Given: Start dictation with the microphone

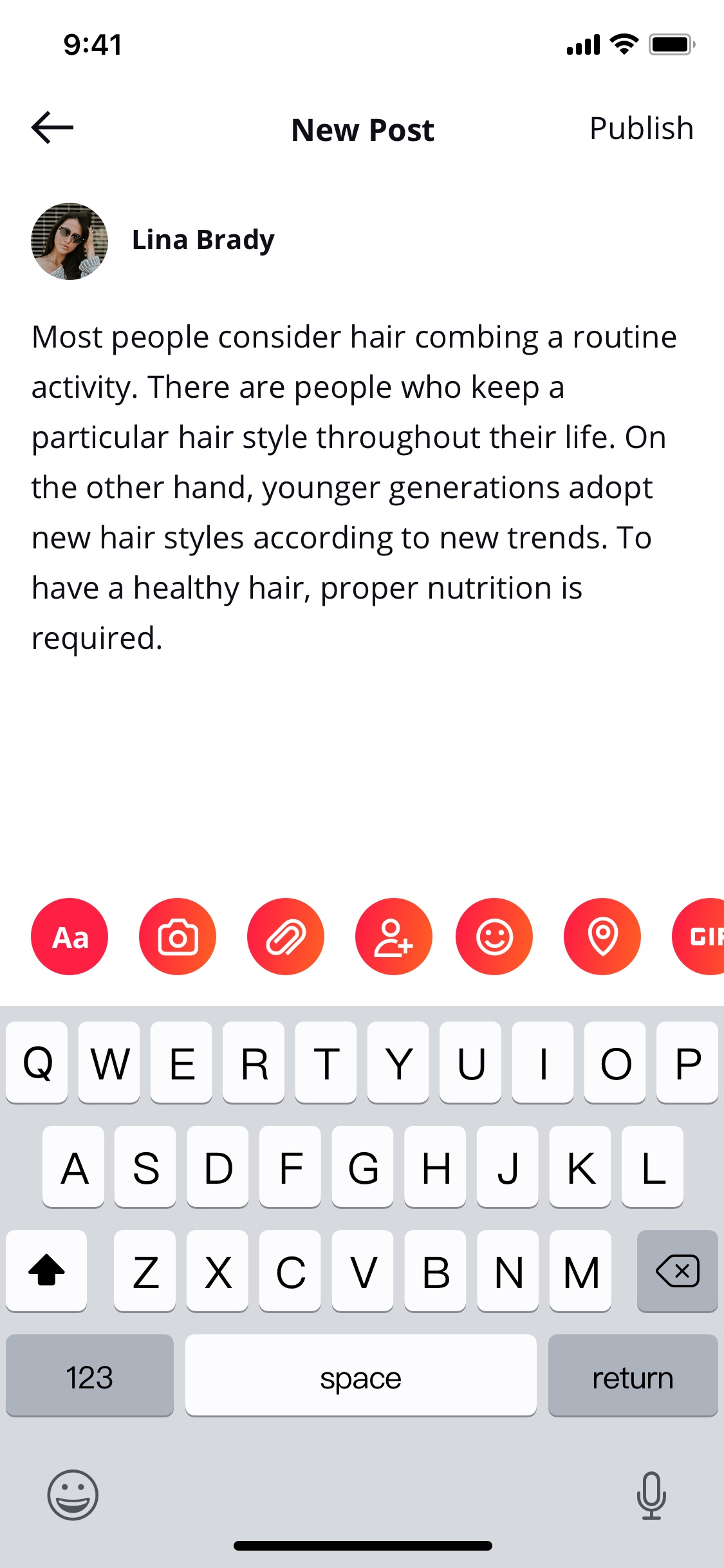Looking at the screenshot, I should click(651, 1495).
